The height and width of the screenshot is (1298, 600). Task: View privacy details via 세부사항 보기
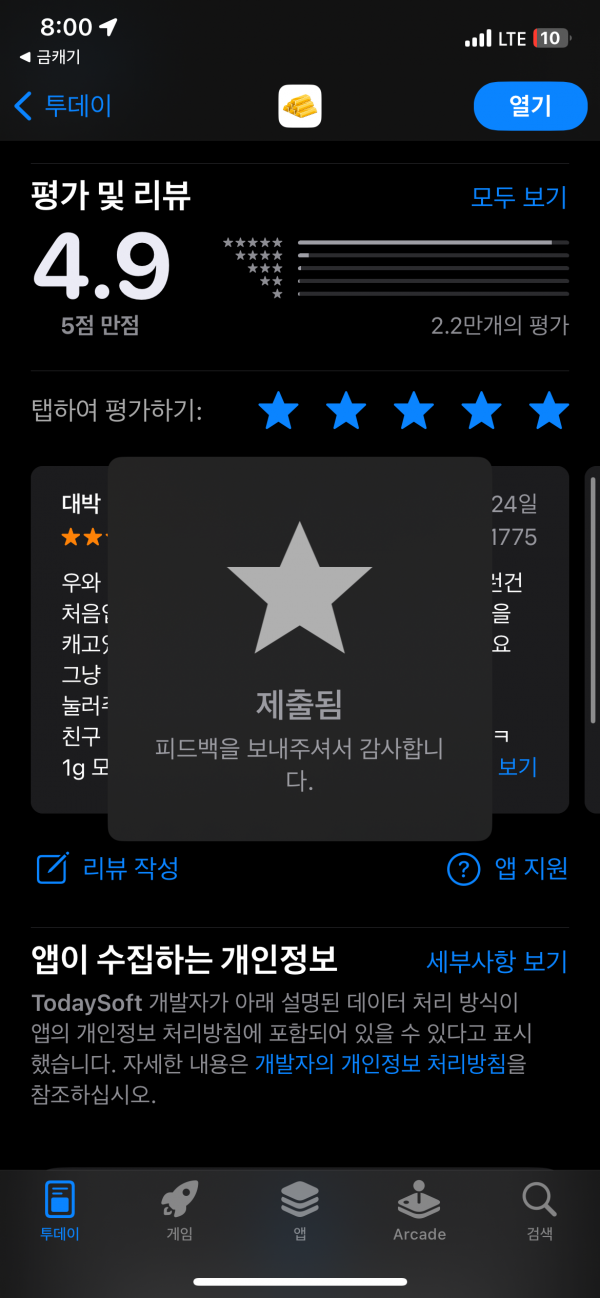(497, 961)
